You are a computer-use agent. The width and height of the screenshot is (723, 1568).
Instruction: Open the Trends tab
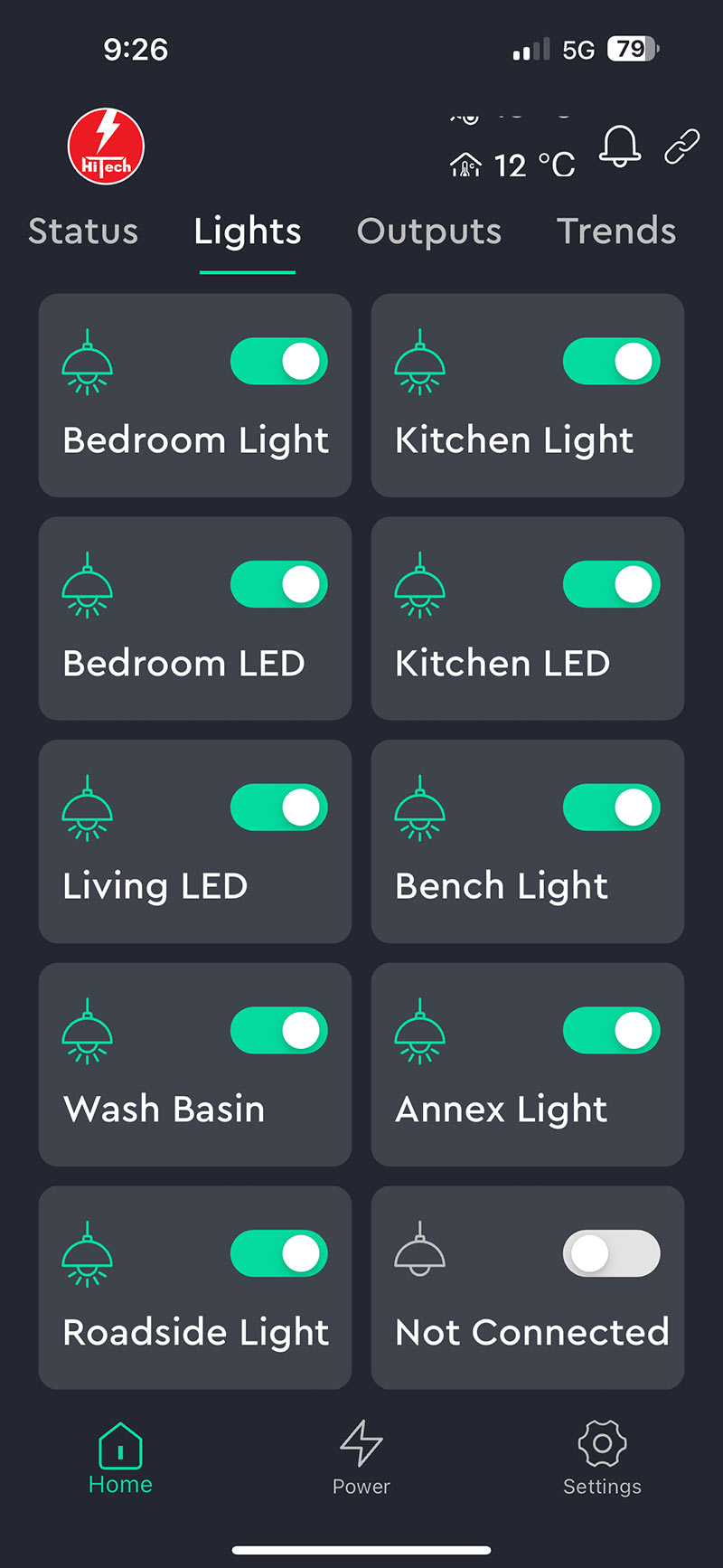(x=616, y=231)
